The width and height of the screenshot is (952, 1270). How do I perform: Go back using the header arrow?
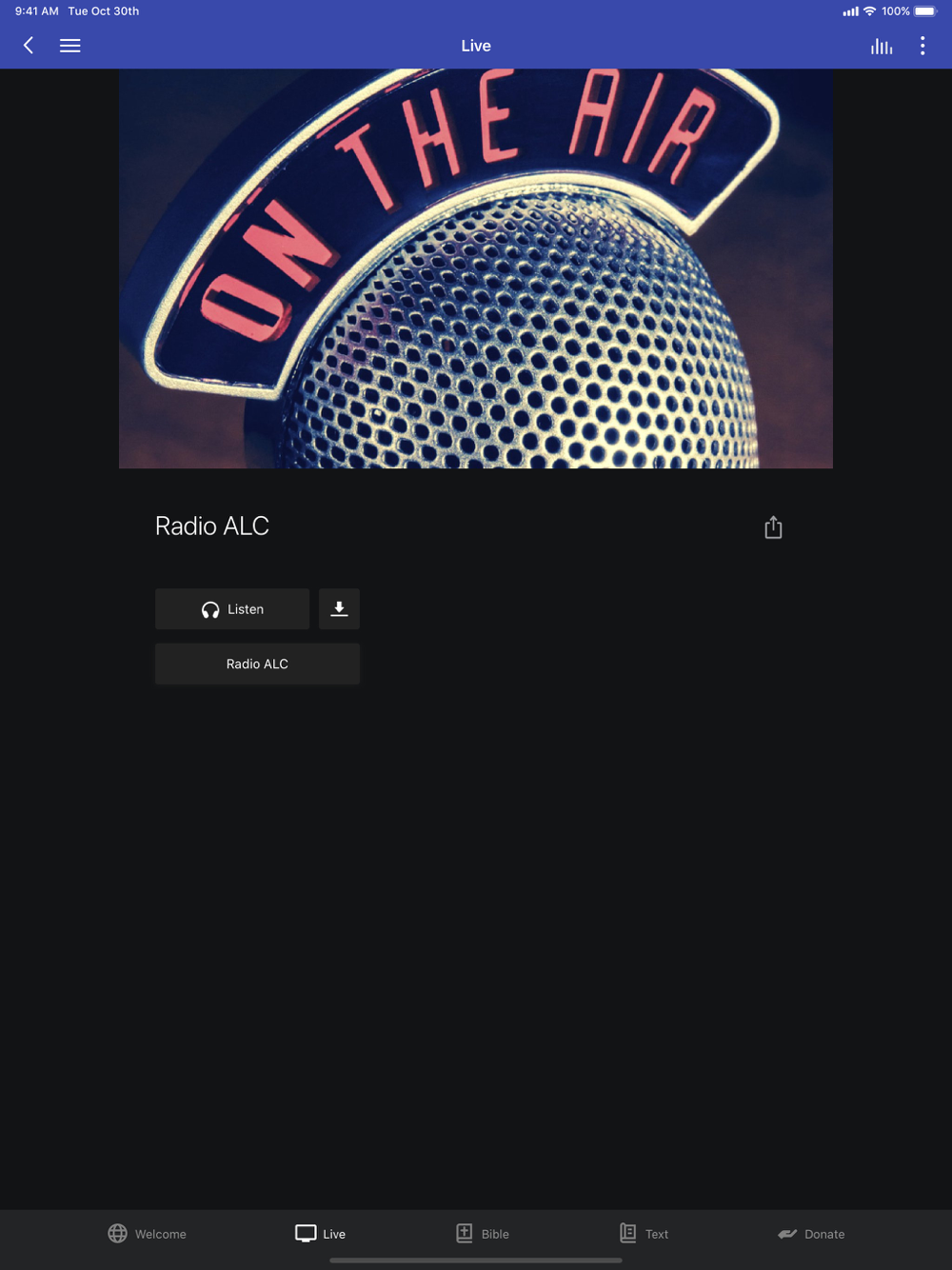[29, 46]
